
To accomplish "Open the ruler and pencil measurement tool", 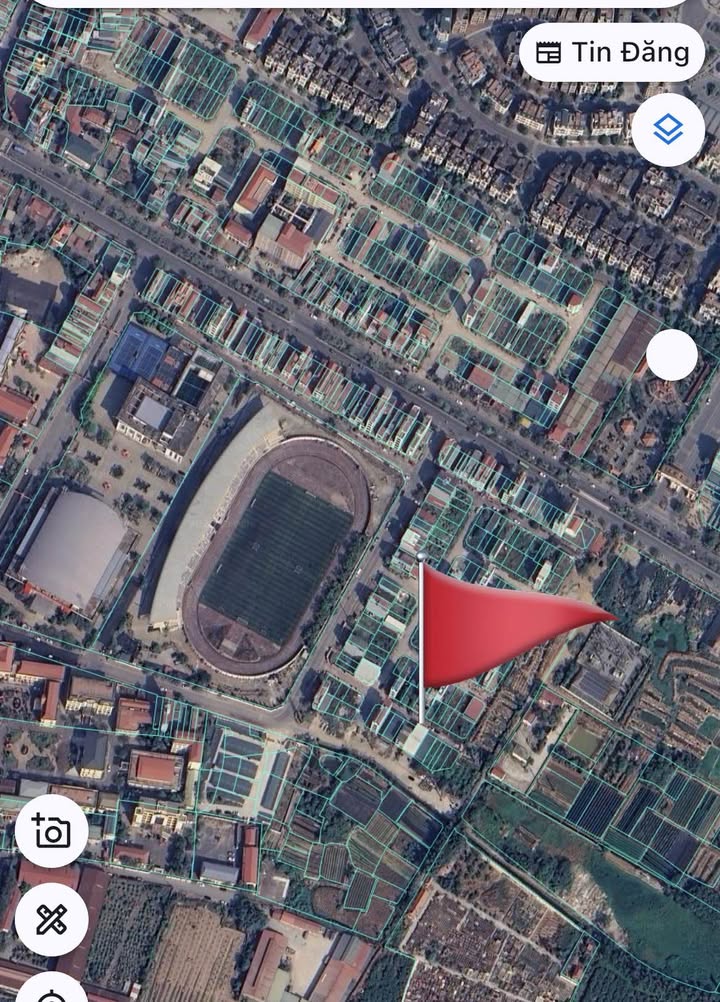I will [51, 918].
